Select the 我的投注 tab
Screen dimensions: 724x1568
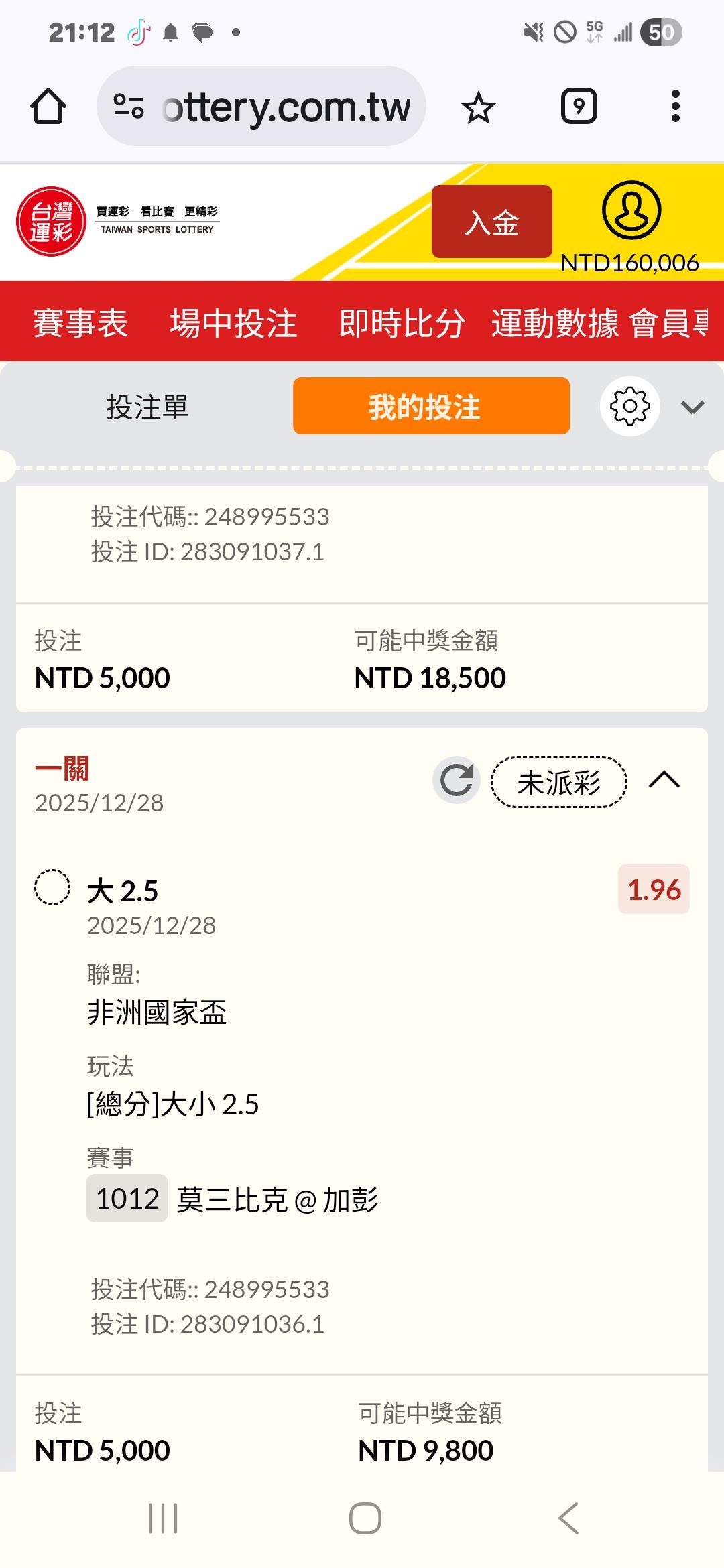pos(431,407)
